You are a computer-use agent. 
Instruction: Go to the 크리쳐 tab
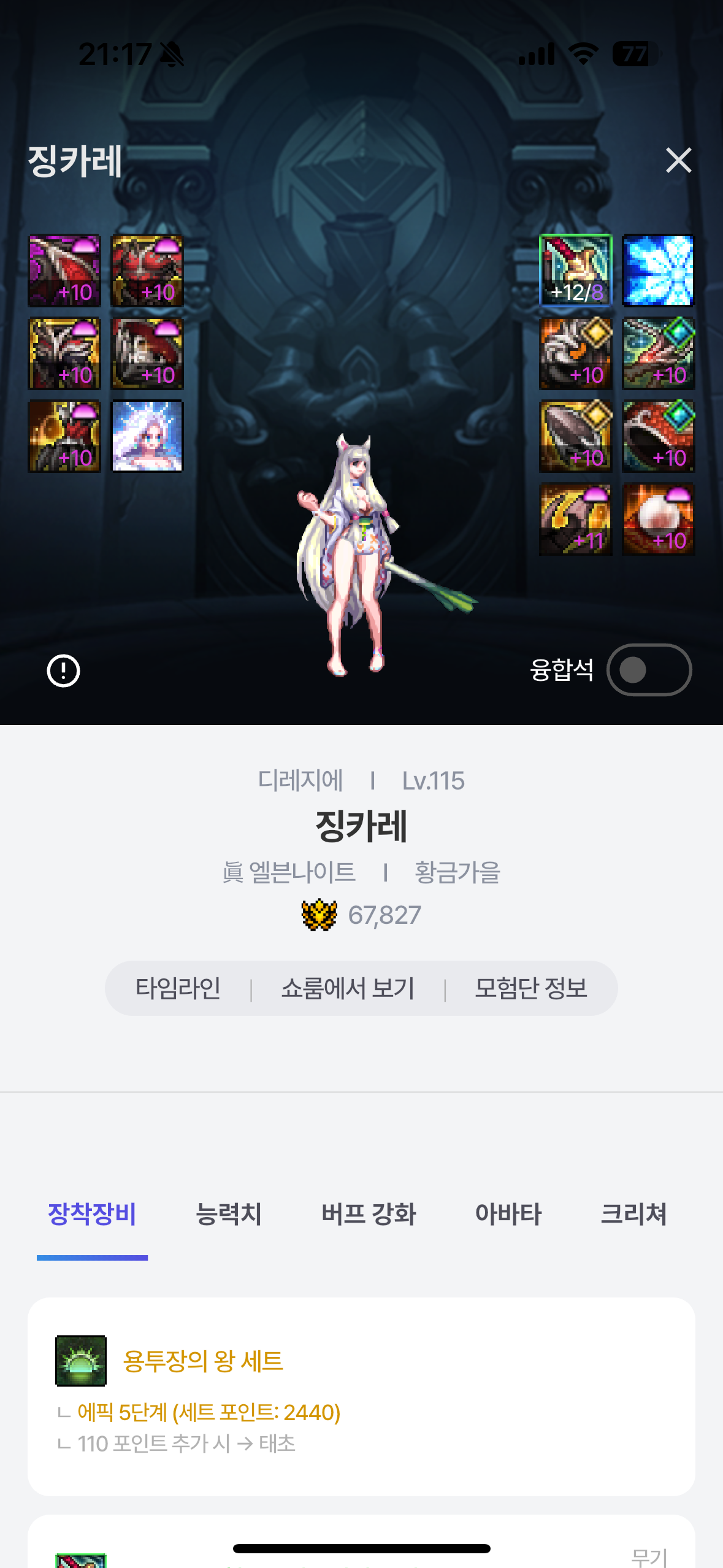click(633, 1213)
